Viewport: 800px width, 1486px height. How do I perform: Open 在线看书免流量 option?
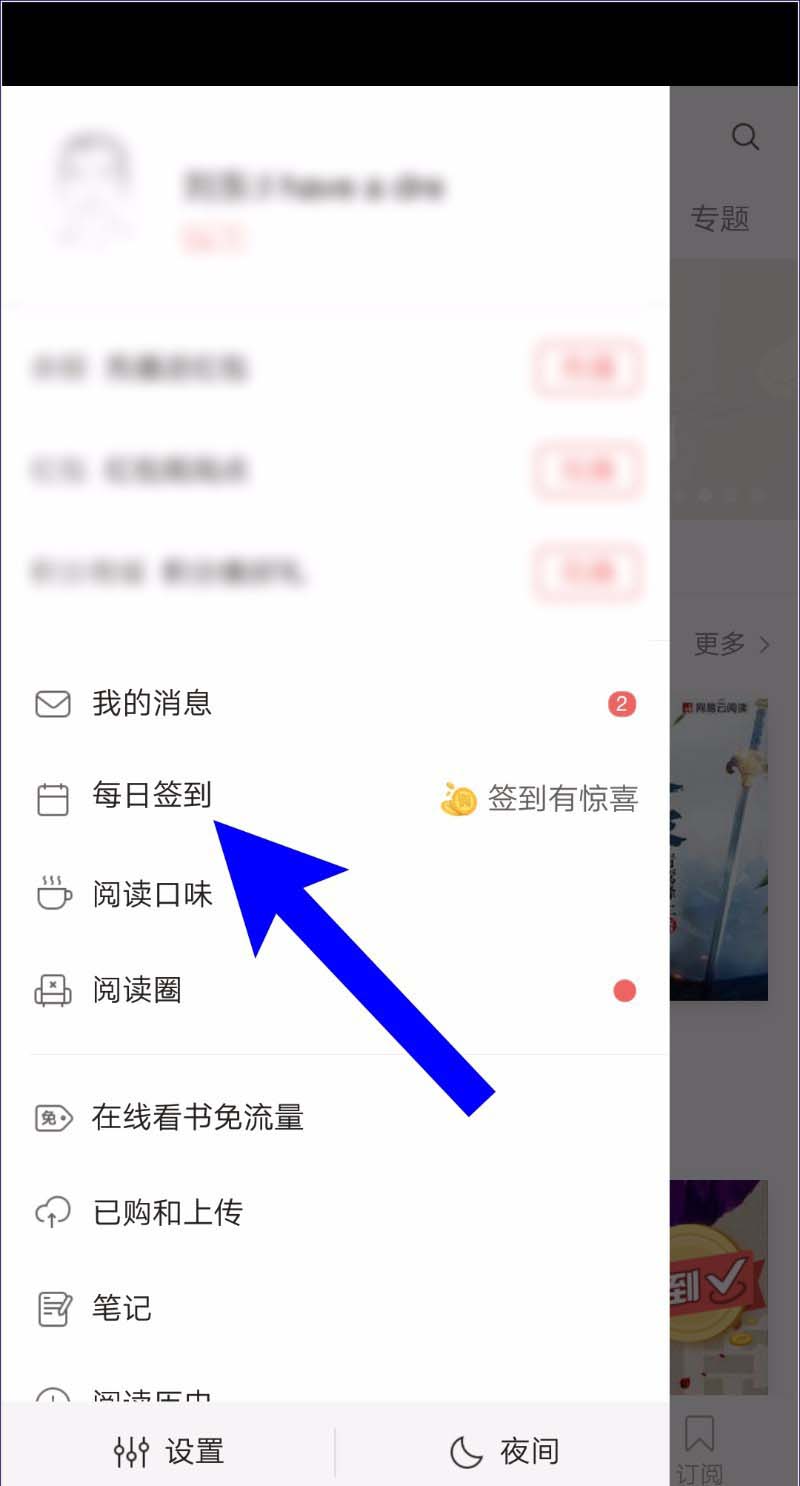(x=197, y=1117)
